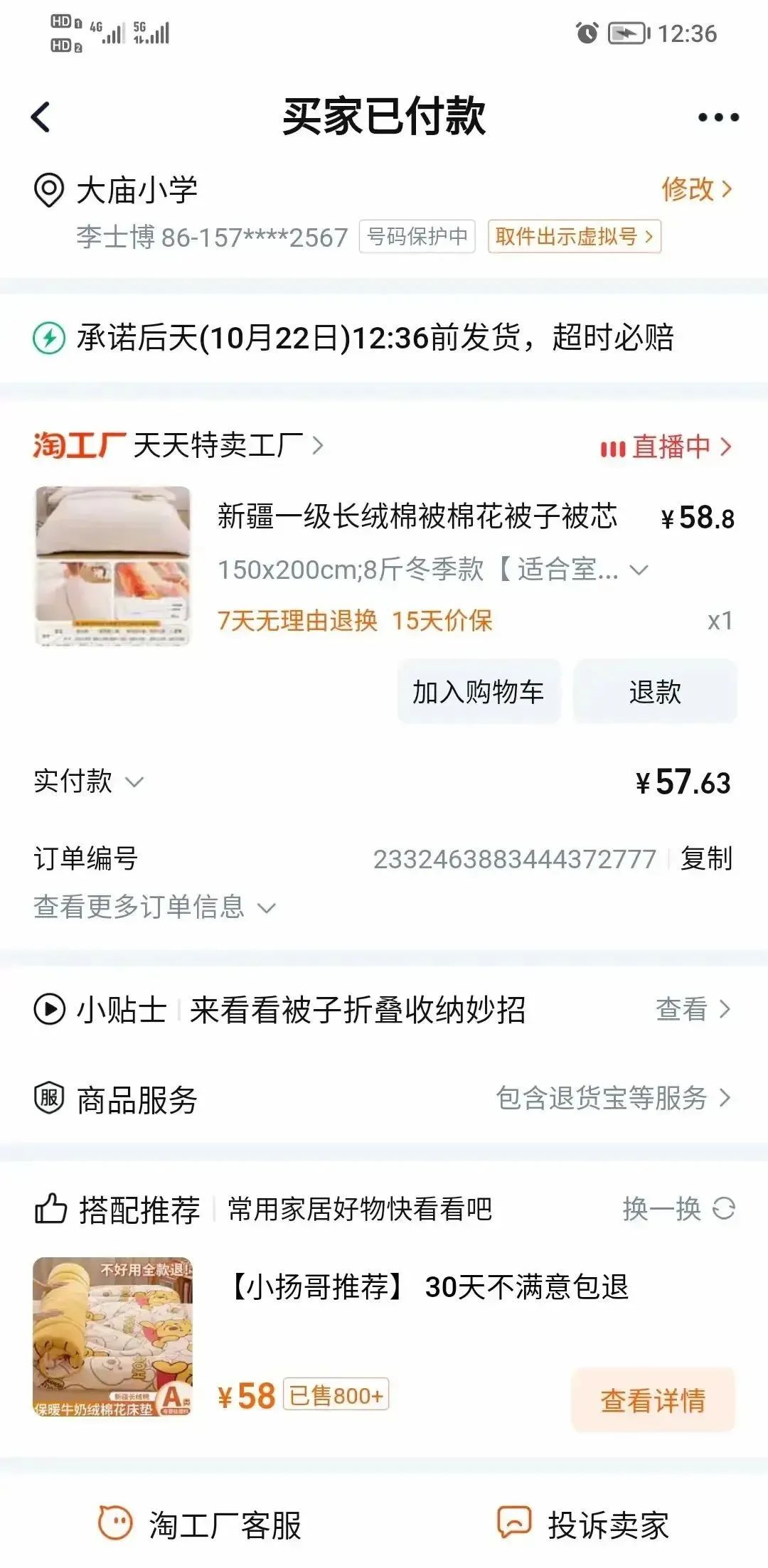Expand the 150x200cm product spec dropdown
The image size is (768, 1568).
pyautogui.click(x=644, y=569)
